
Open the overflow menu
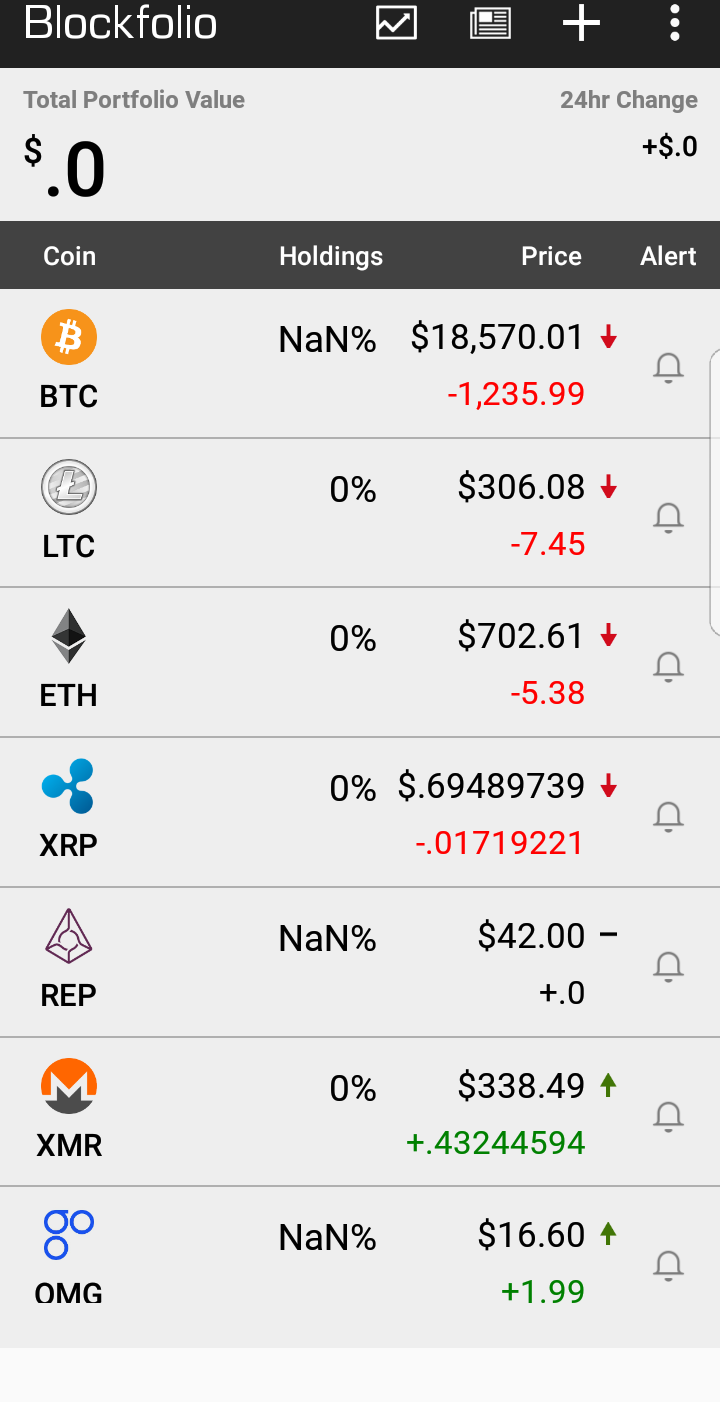point(675,23)
